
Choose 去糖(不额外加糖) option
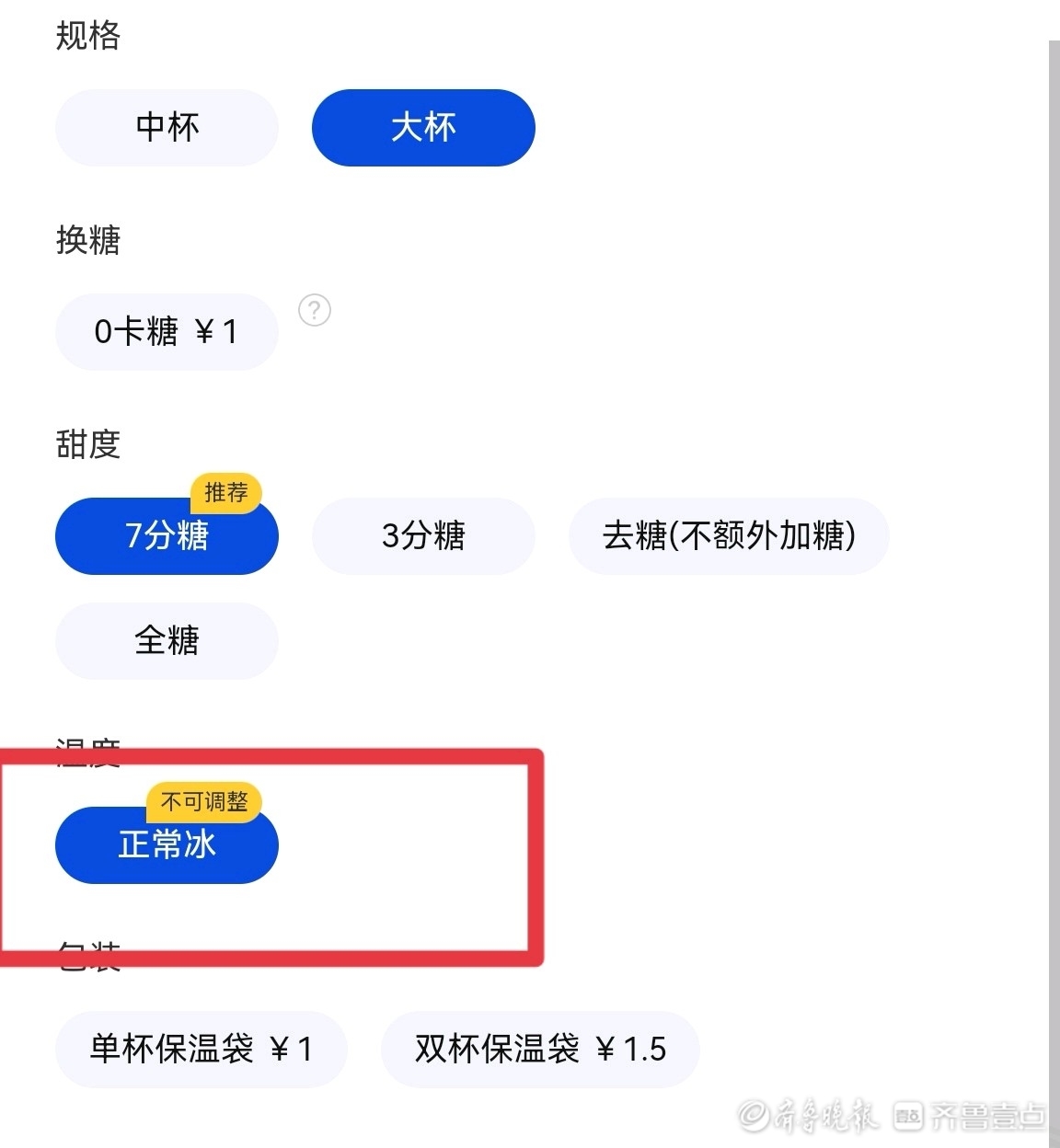729,536
